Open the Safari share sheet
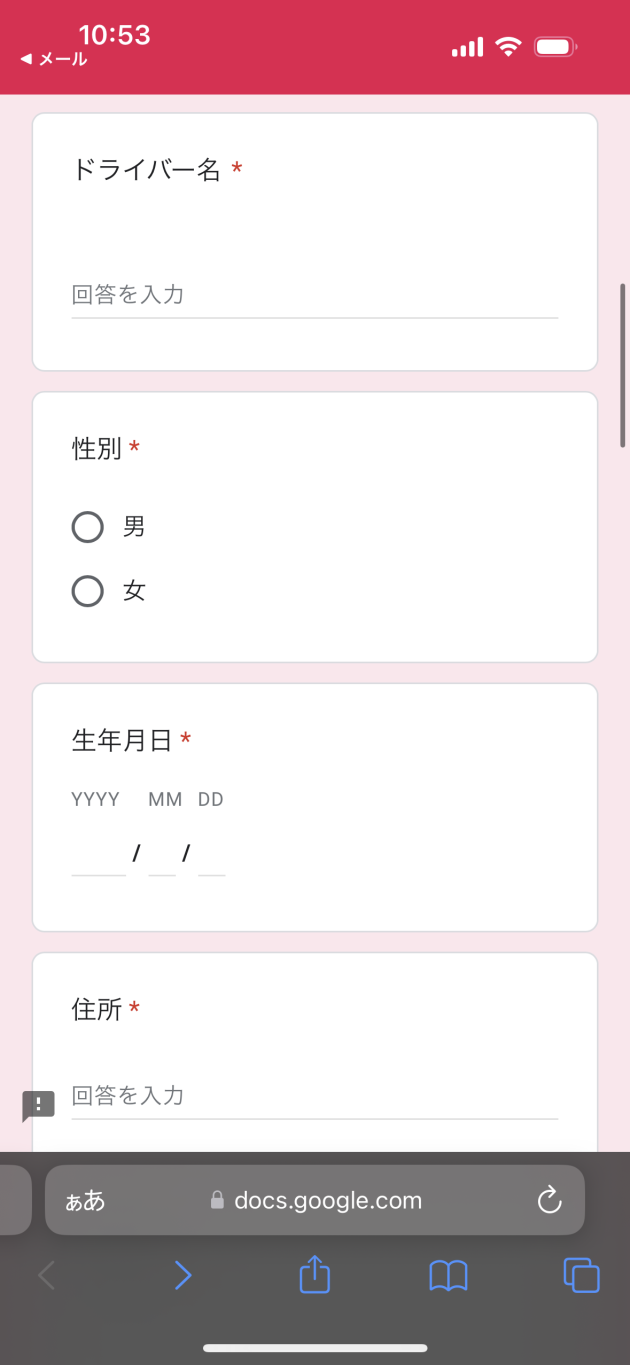 tap(315, 1273)
